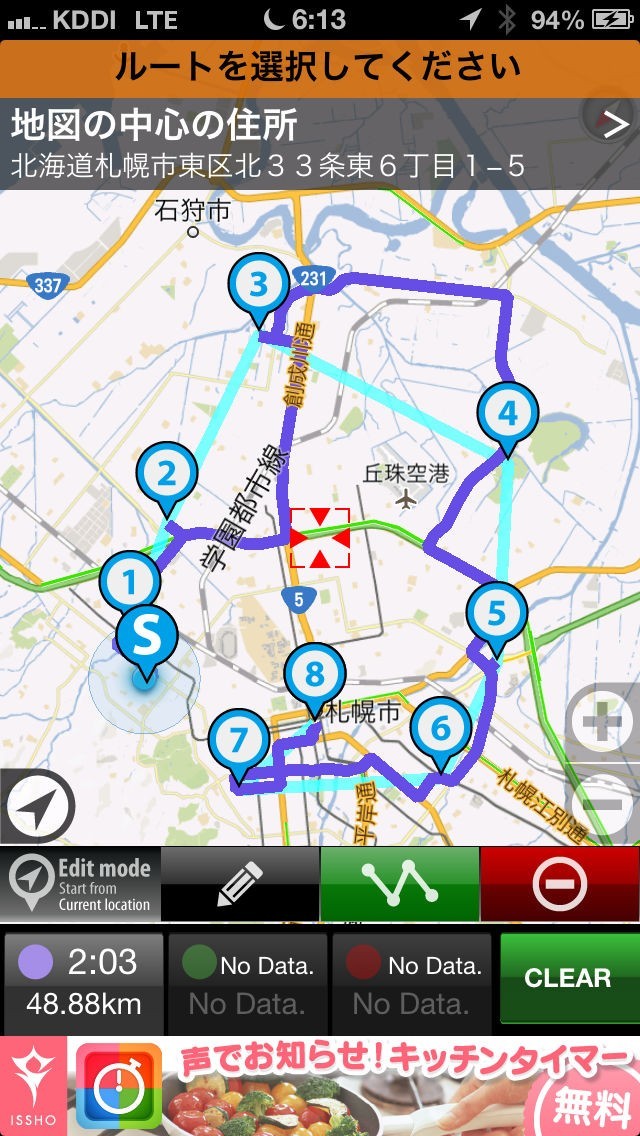Select the pencil drawing tool

(x=240, y=885)
